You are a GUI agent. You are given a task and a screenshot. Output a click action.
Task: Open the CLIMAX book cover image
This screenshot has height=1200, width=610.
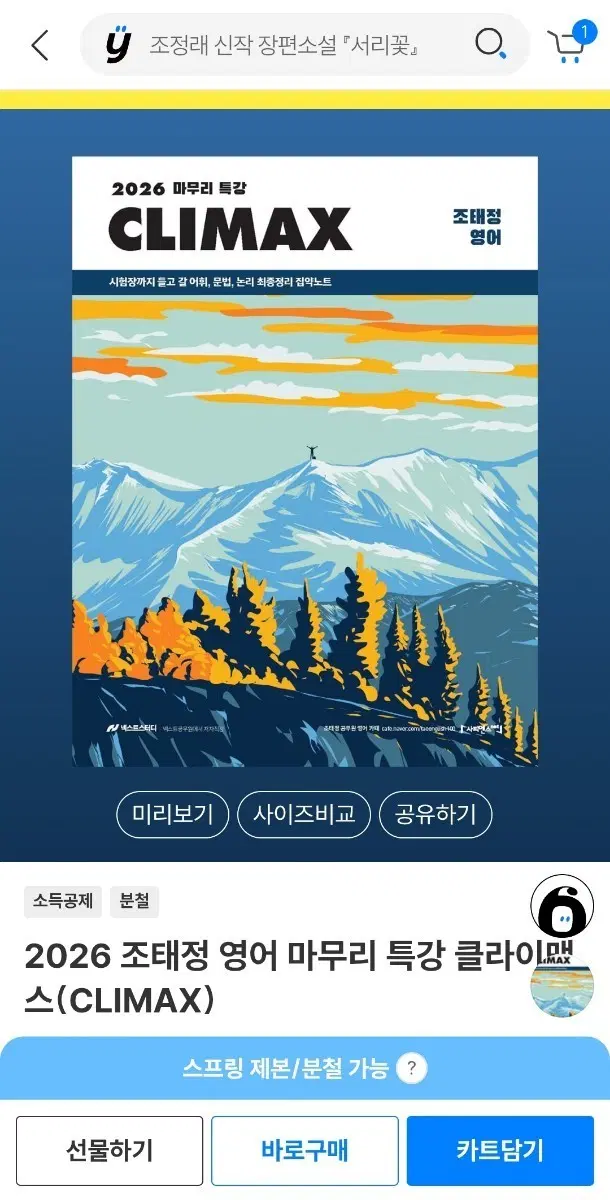305,462
